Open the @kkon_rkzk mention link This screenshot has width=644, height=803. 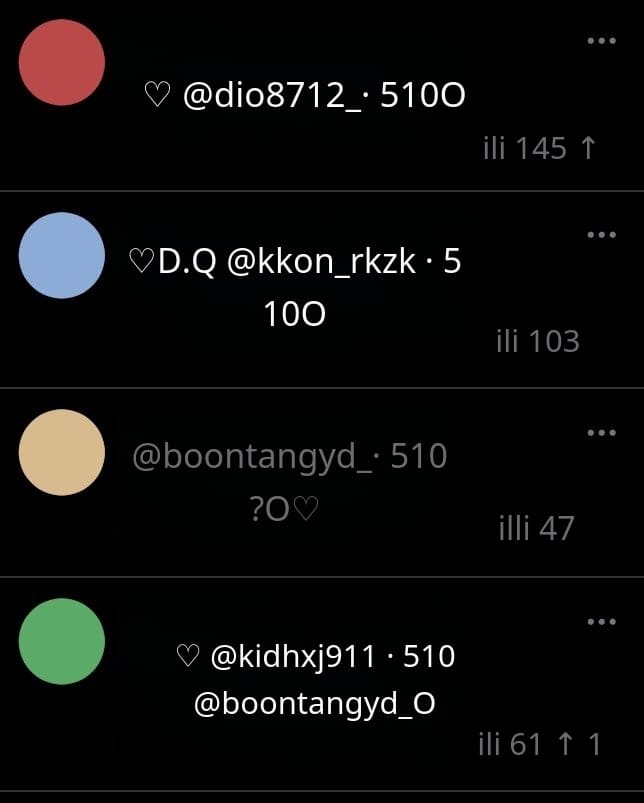(321, 262)
